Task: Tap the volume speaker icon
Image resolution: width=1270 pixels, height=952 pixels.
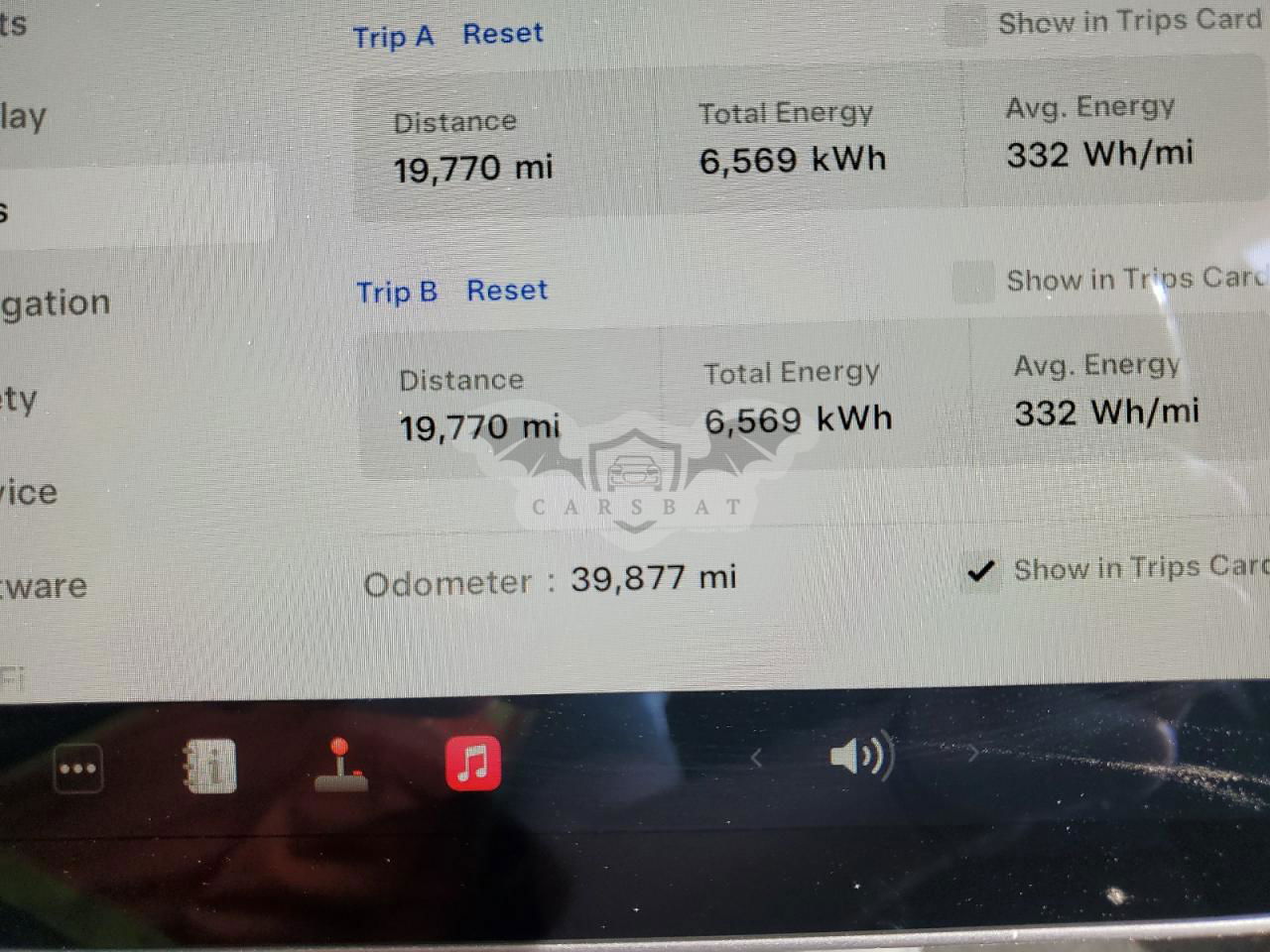Action: click(859, 758)
